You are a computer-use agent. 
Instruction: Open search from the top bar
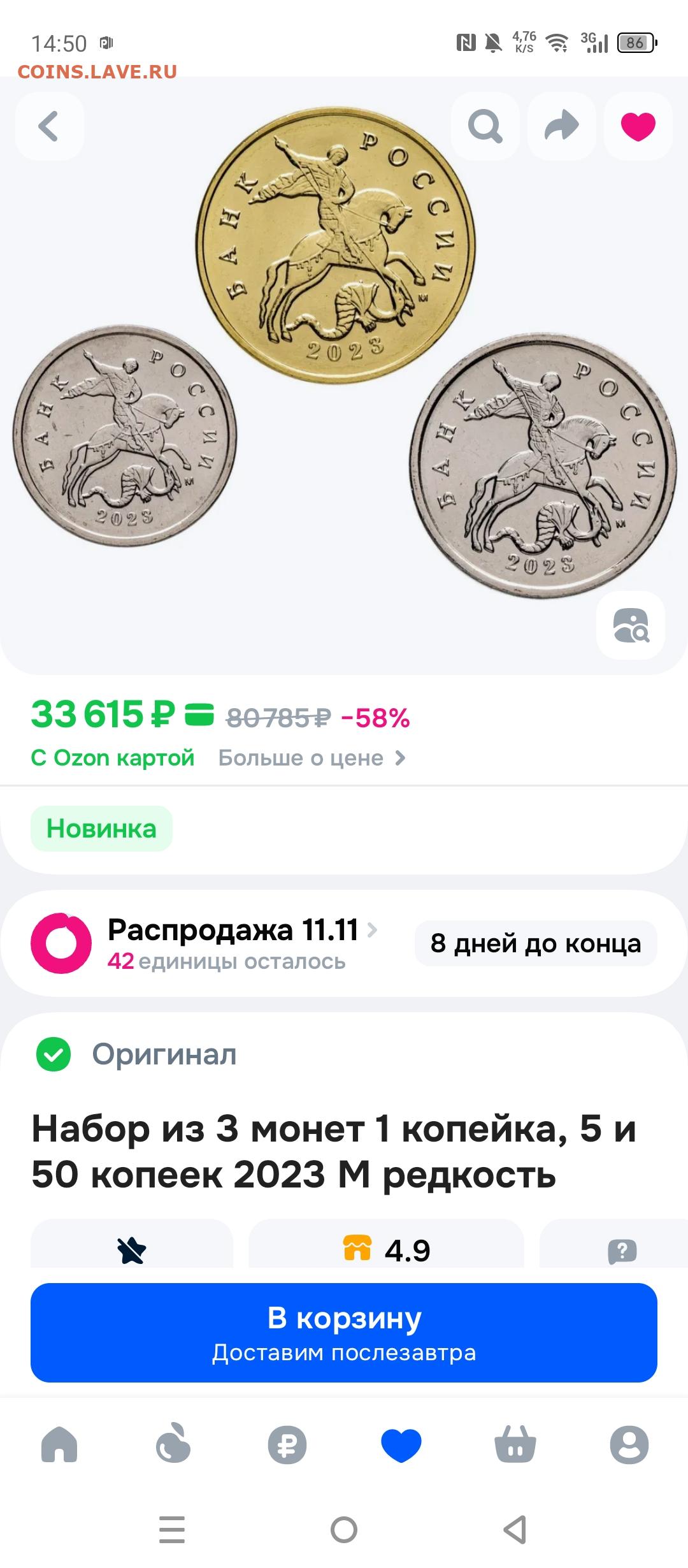tap(485, 126)
